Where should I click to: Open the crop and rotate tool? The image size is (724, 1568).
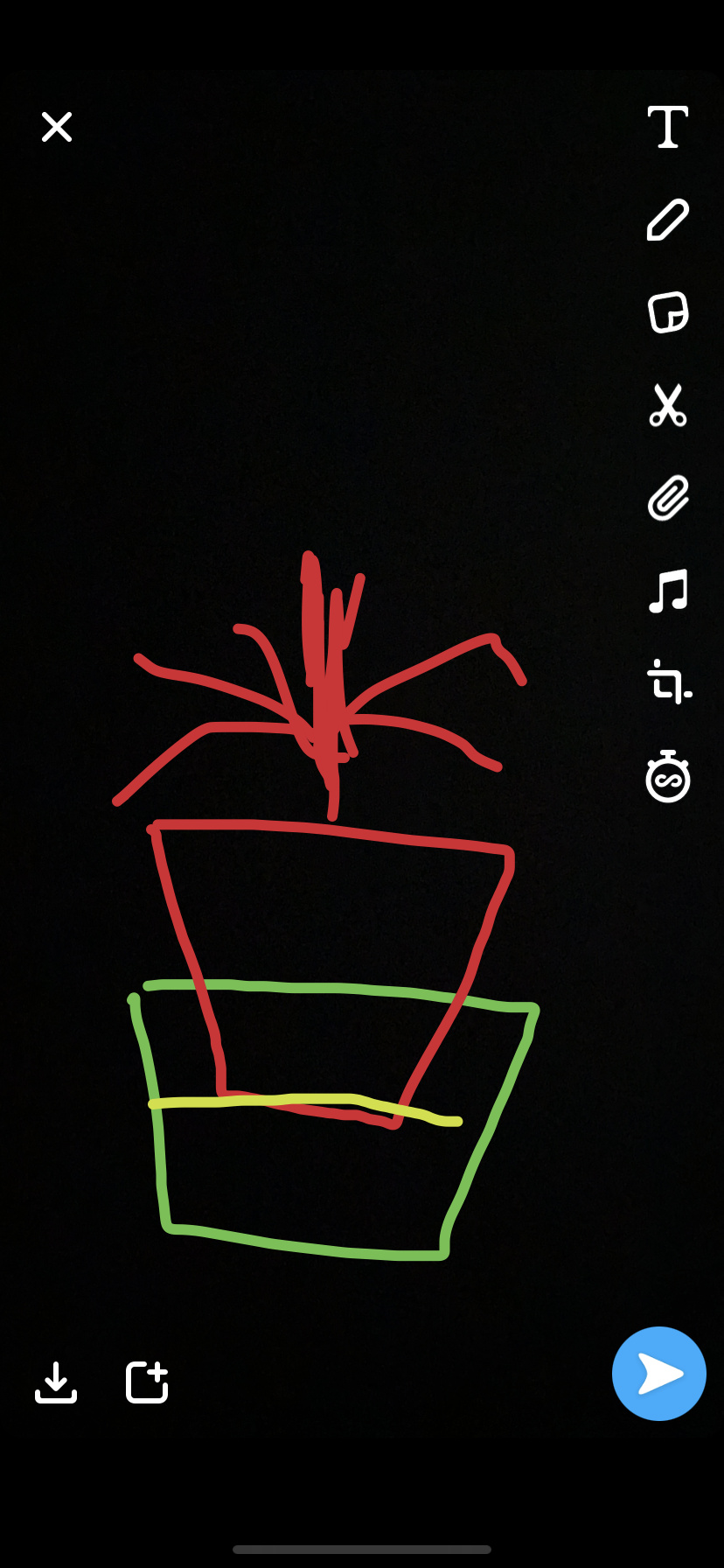click(669, 682)
